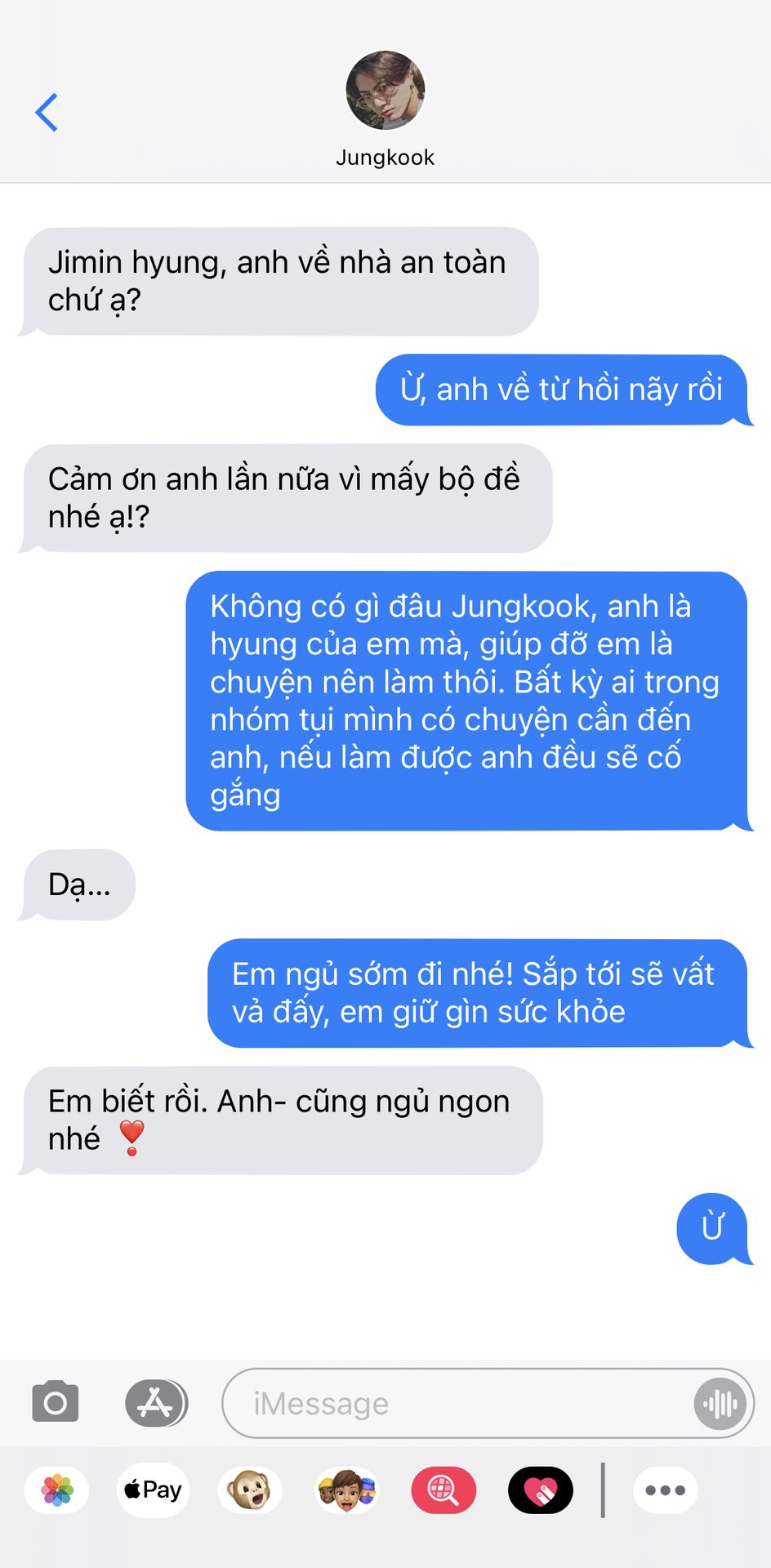Open the Digital Touch heart app
The image size is (771, 1568).
click(540, 1490)
